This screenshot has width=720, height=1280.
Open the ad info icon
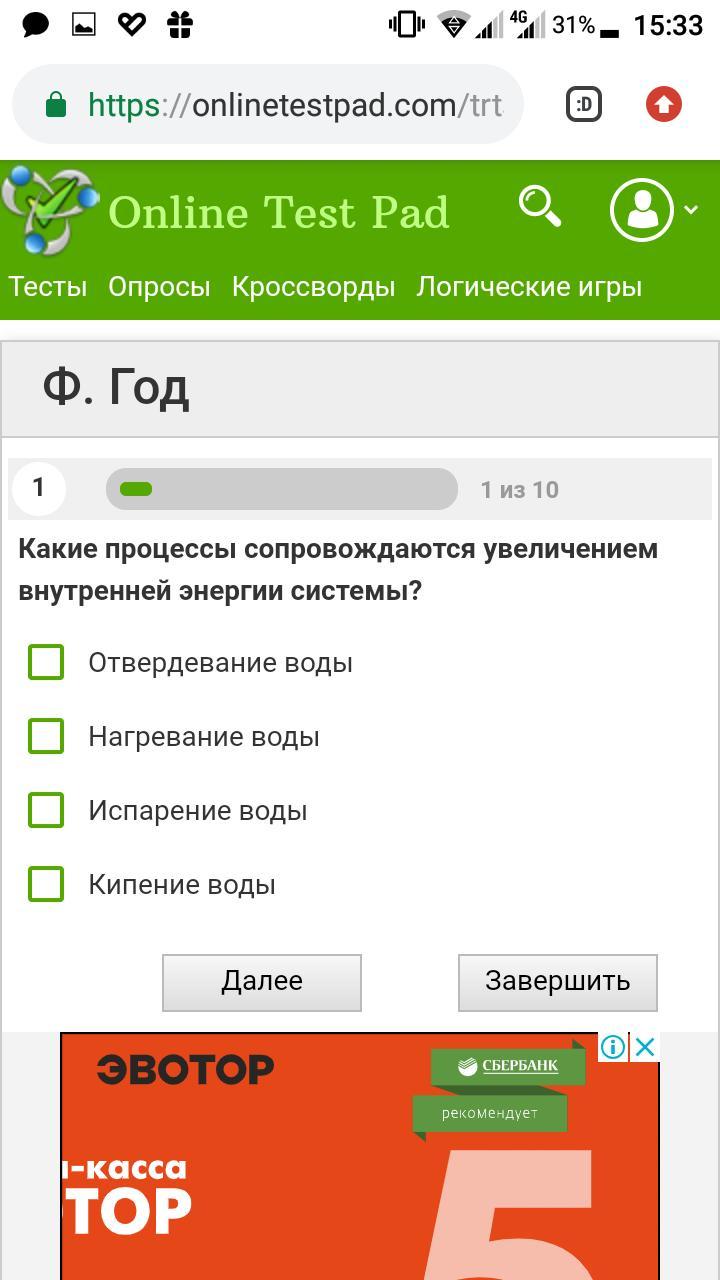point(613,1047)
